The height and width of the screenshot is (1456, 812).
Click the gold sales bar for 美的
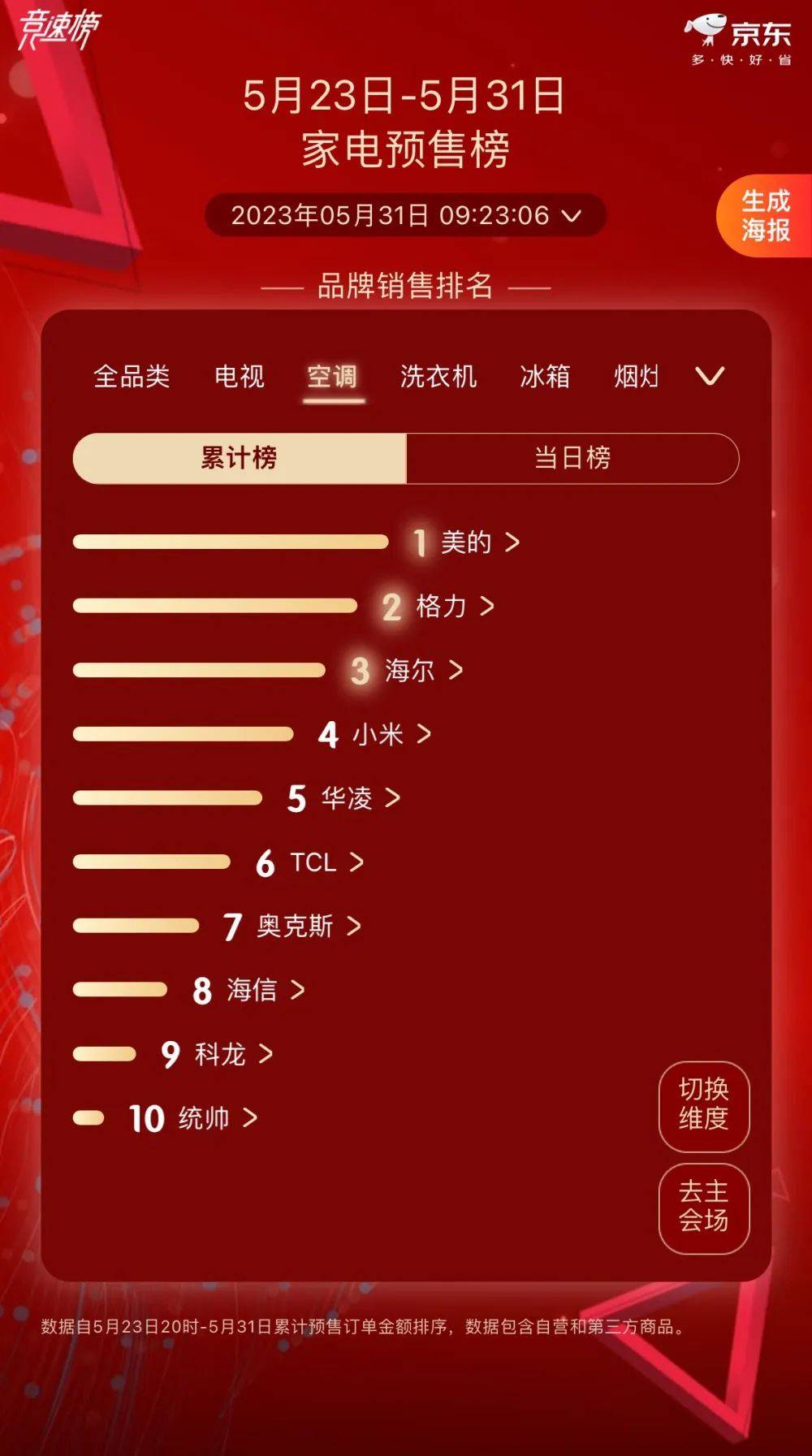coord(231,541)
